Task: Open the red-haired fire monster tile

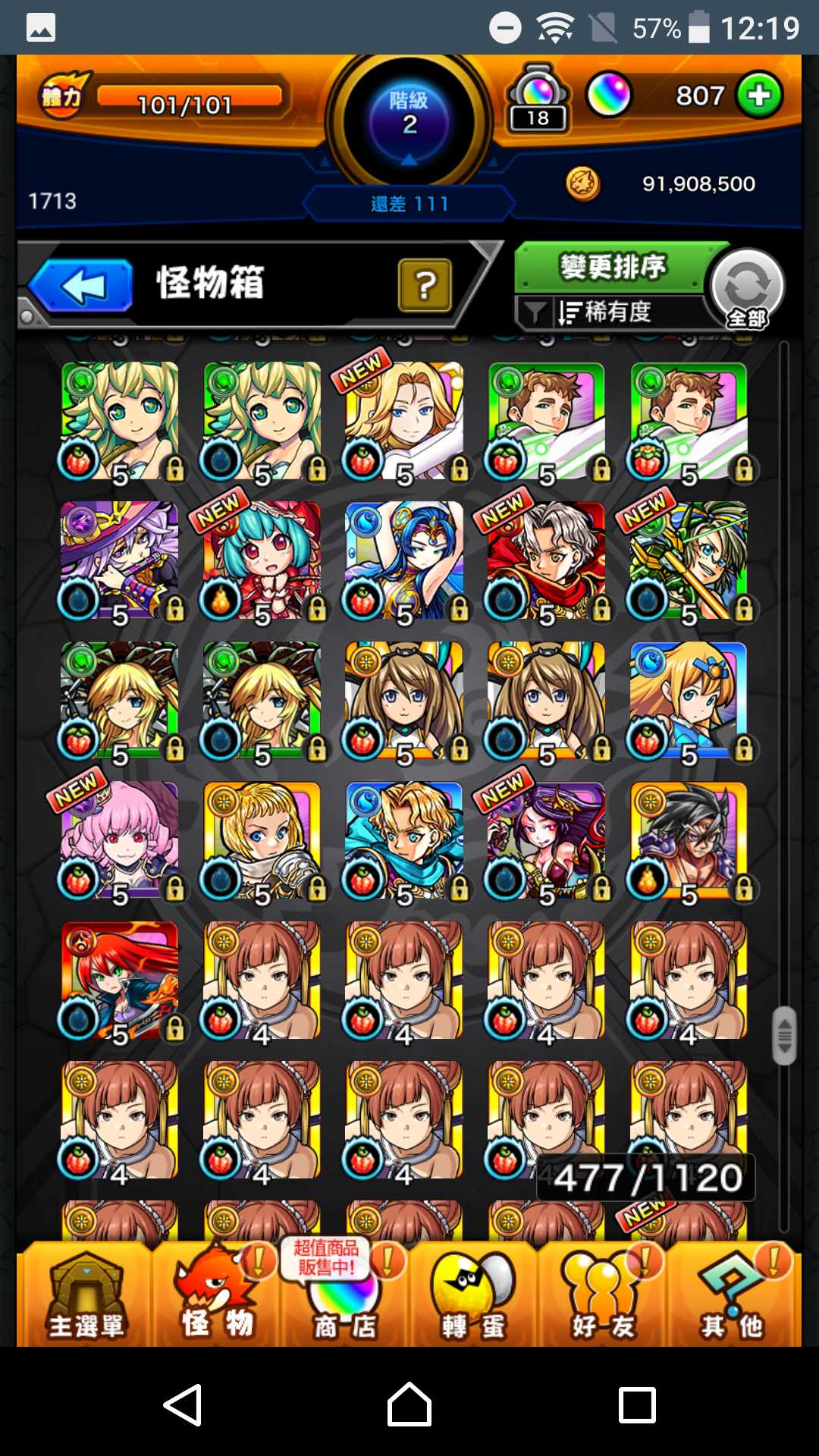Action: click(x=120, y=980)
